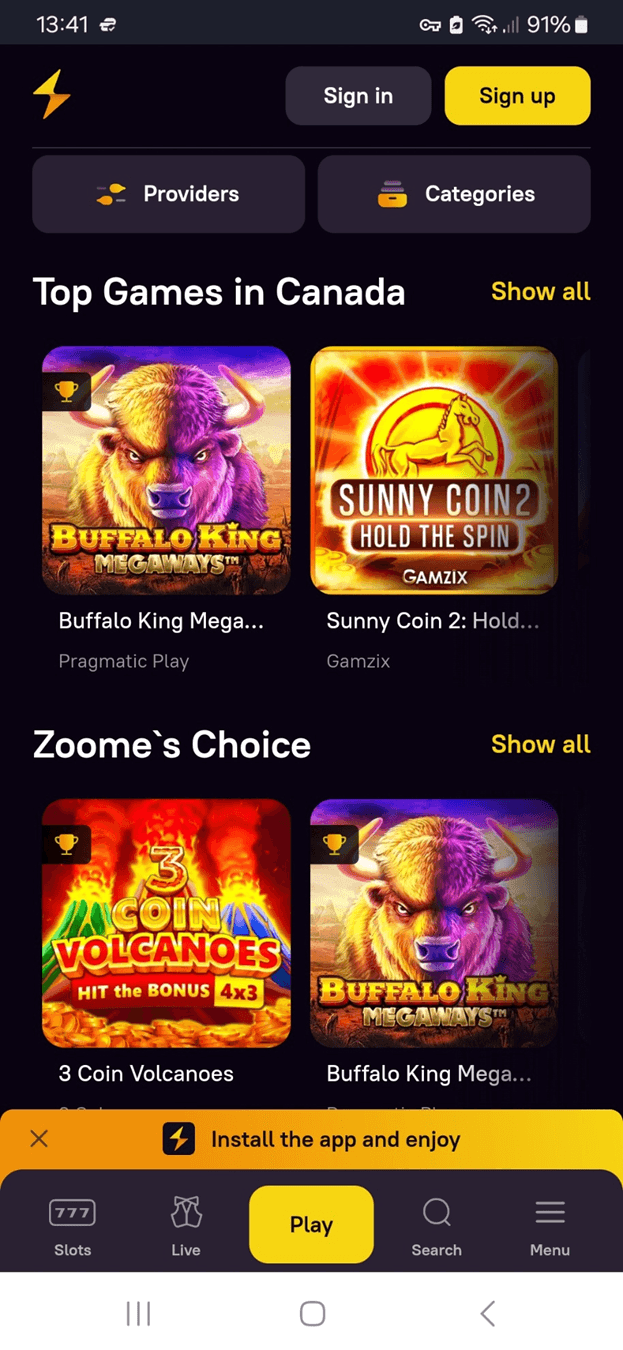Tap the yellow Play button

[x=311, y=1225]
